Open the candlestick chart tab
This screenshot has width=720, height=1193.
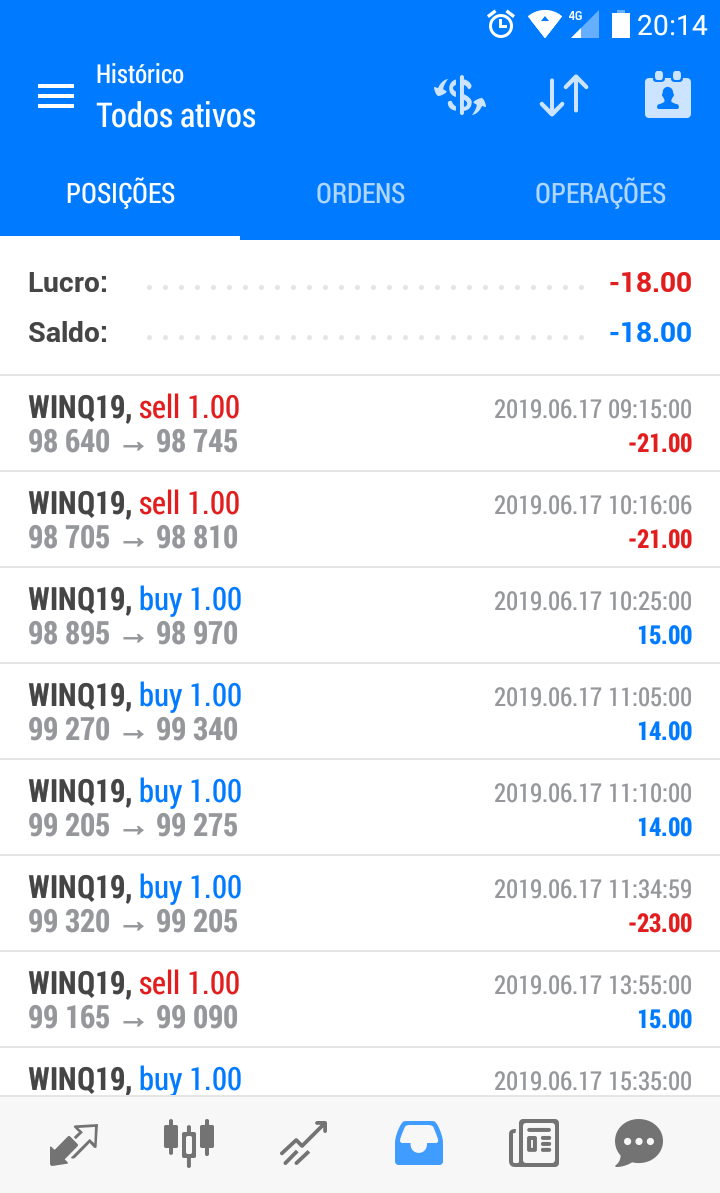188,1143
